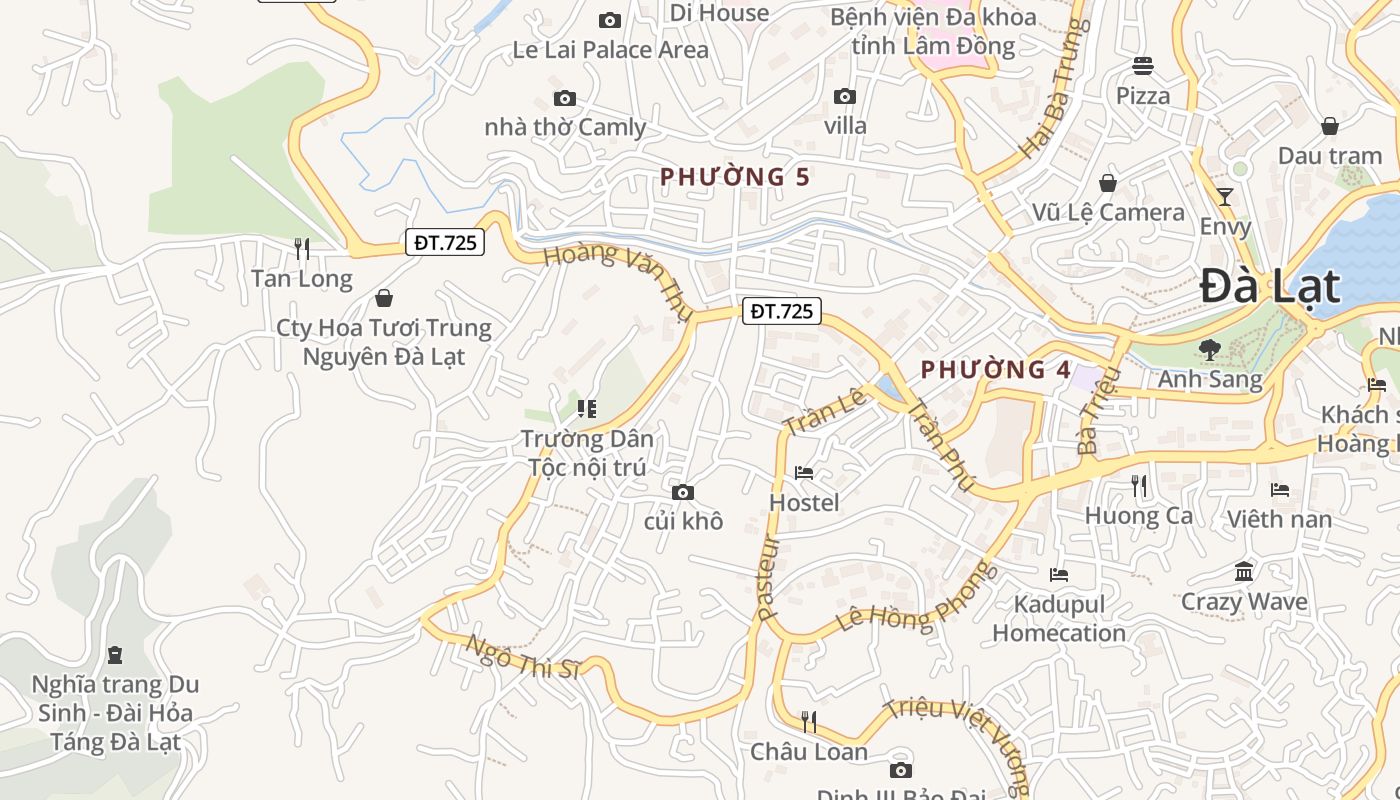Select the Anh Sang park marker

click(x=1210, y=350)
